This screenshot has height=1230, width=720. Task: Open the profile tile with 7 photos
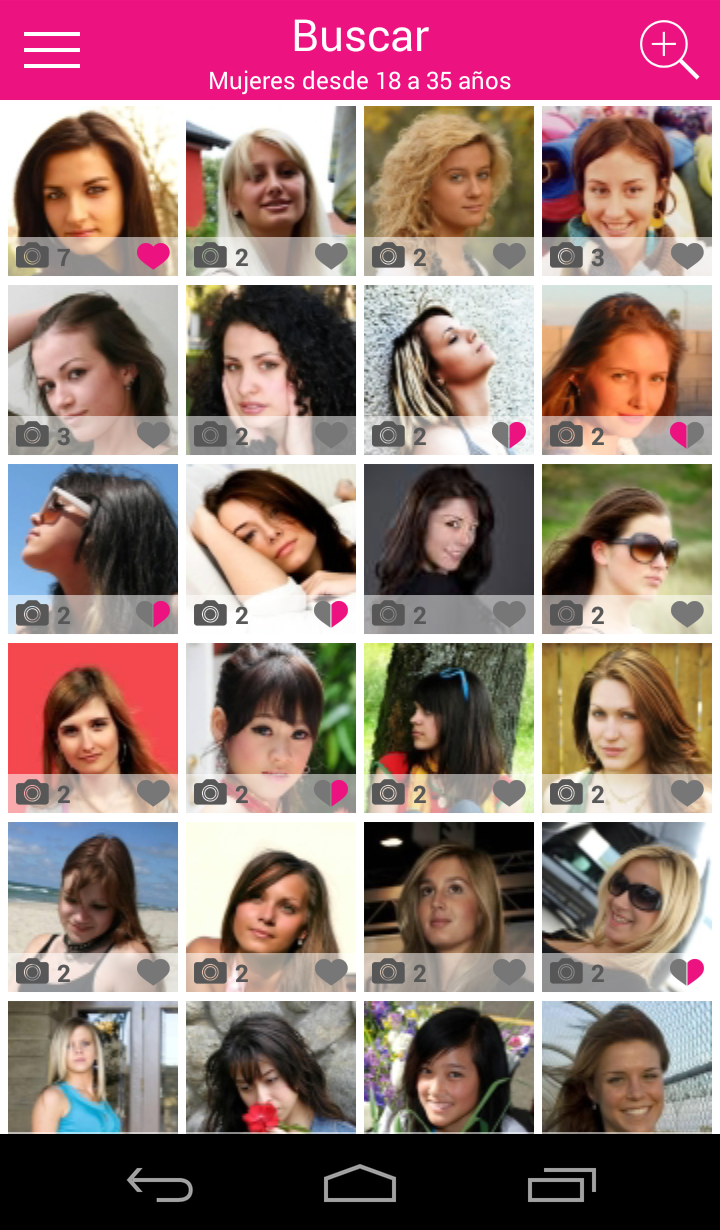[x=93, y=191]
